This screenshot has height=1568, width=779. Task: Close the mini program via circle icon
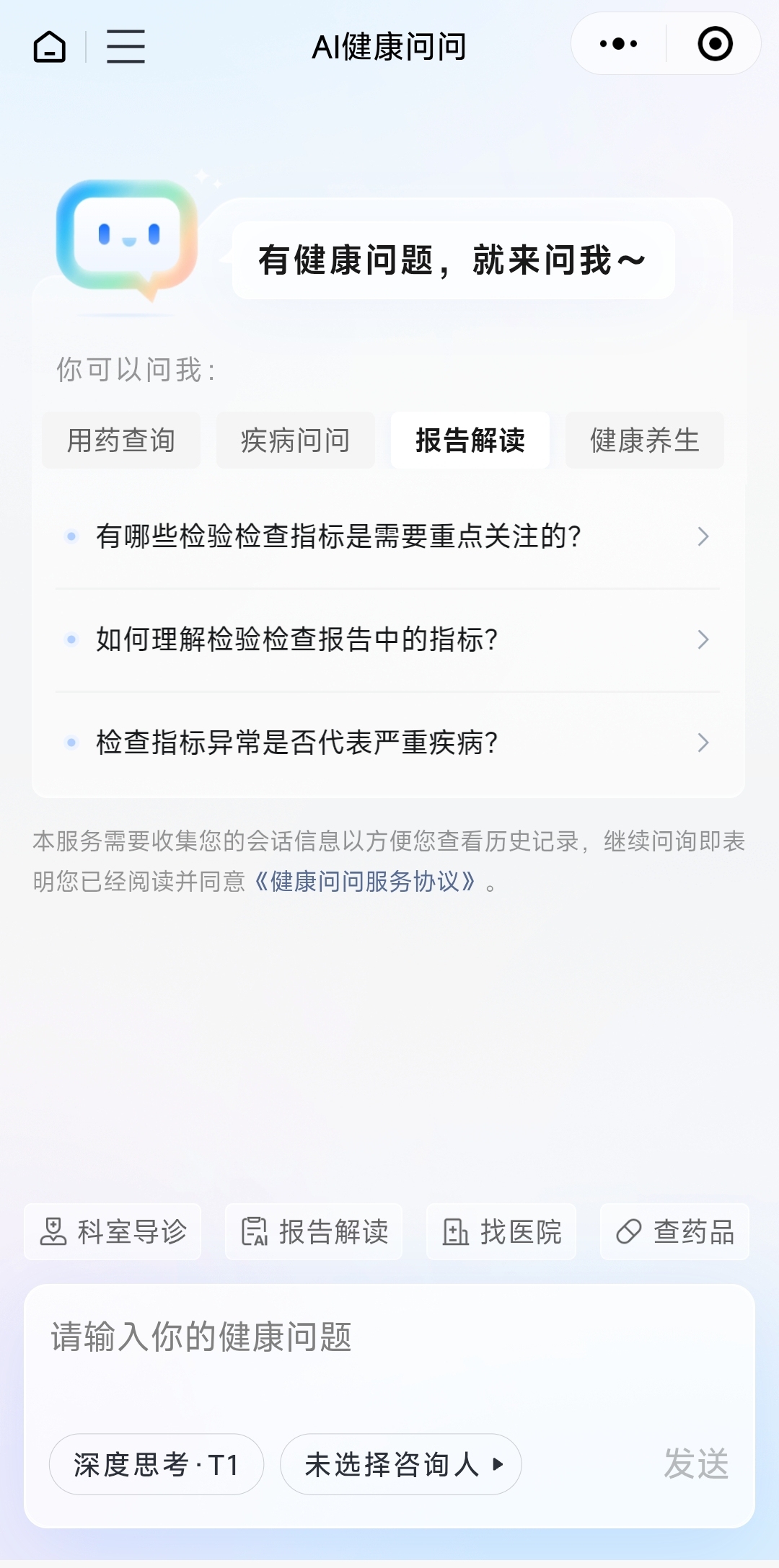pos(715,44)
